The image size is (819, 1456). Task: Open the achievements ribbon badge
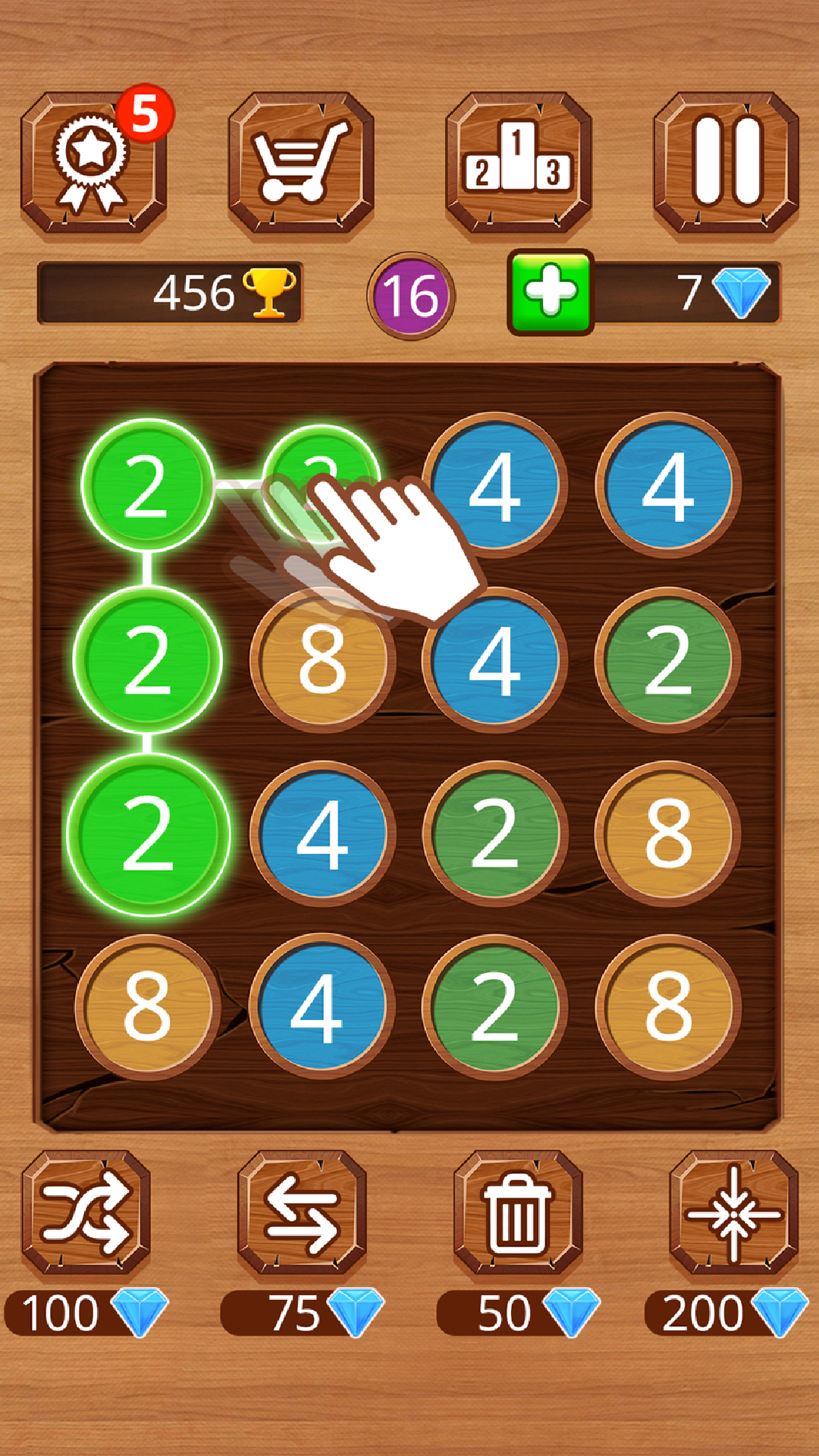pyautogui.click(x=93, y=162)
